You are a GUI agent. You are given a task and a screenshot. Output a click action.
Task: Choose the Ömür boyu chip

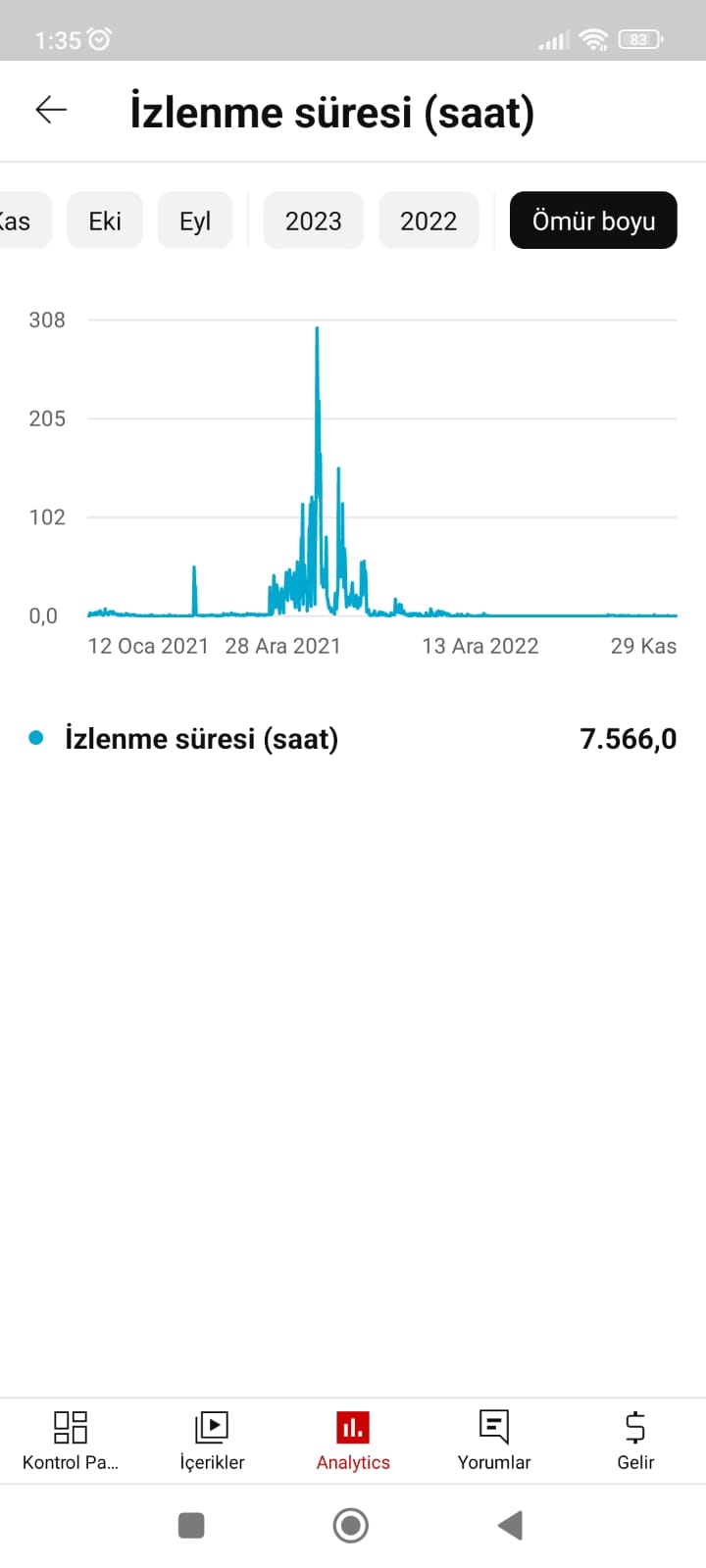(593, 220)
